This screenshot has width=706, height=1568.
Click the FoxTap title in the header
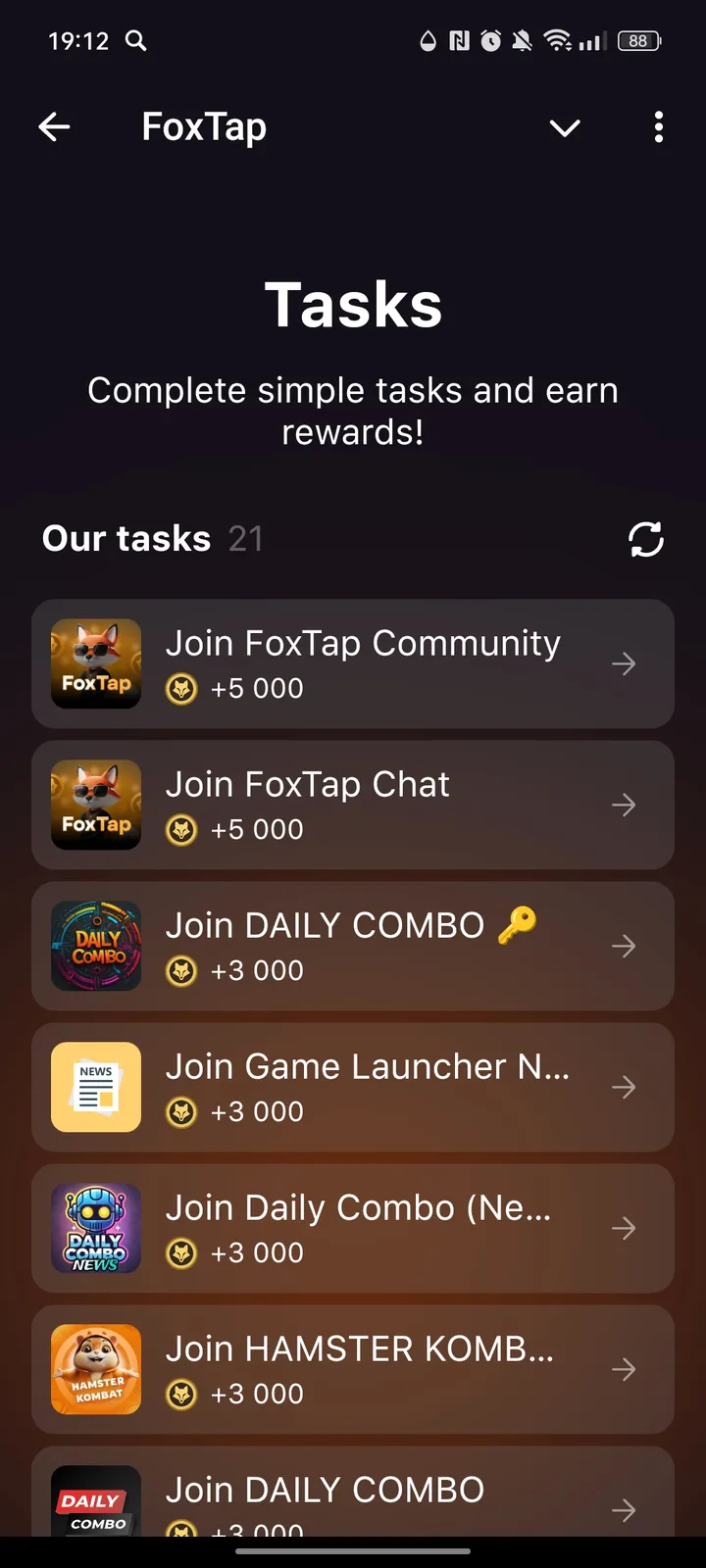pos(204,126)
